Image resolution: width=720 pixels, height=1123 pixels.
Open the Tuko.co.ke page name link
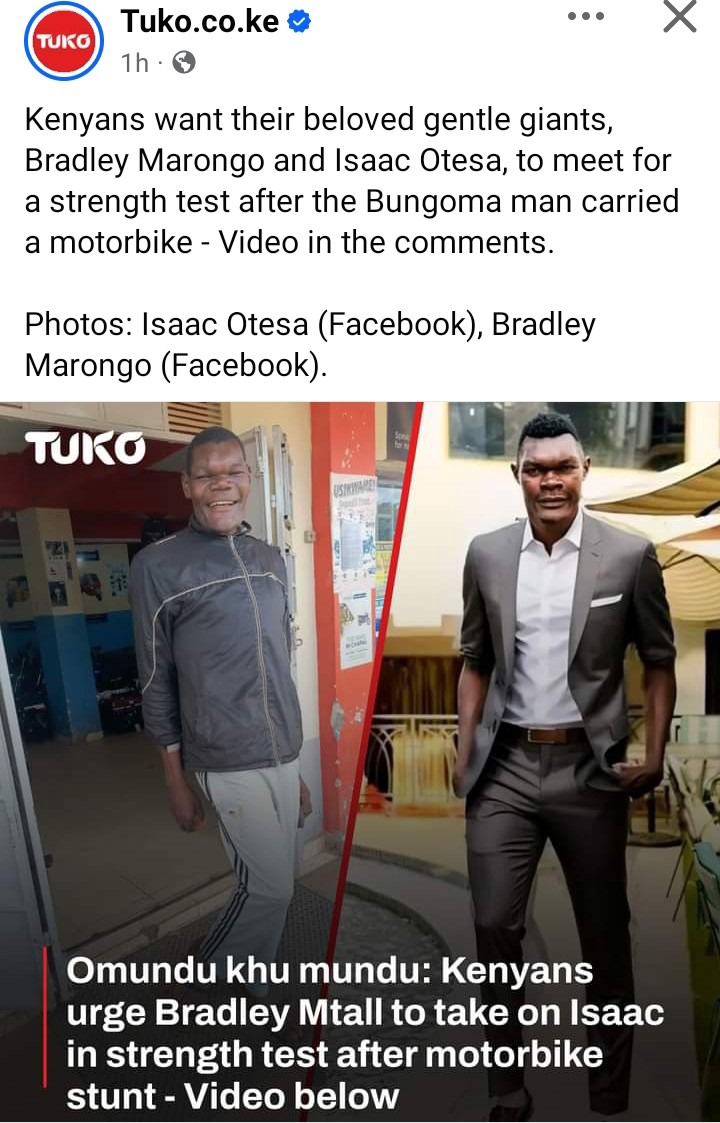200,20
